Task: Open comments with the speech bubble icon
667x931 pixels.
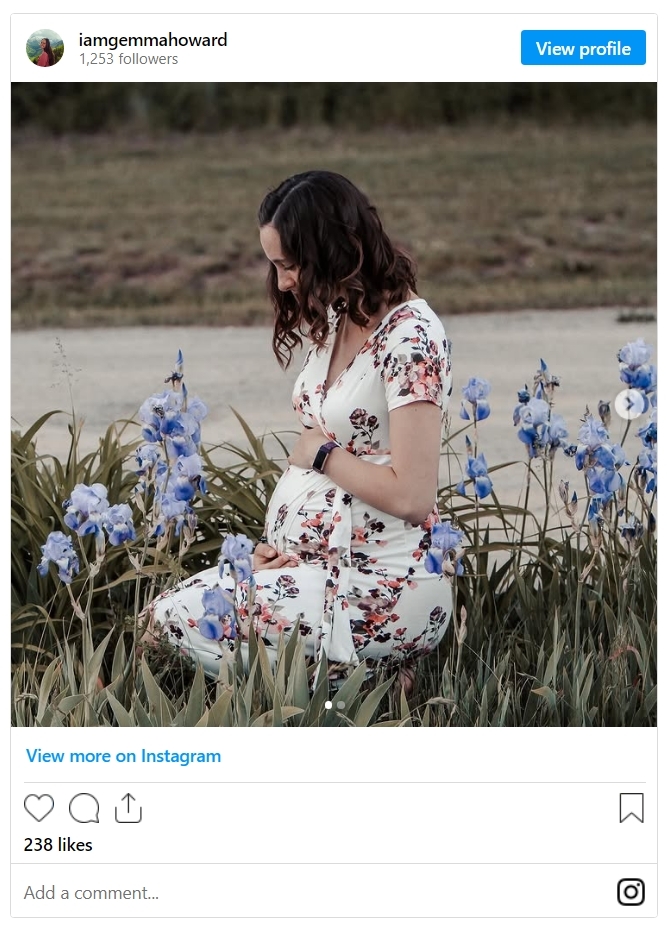Action: tap(84, 808)
